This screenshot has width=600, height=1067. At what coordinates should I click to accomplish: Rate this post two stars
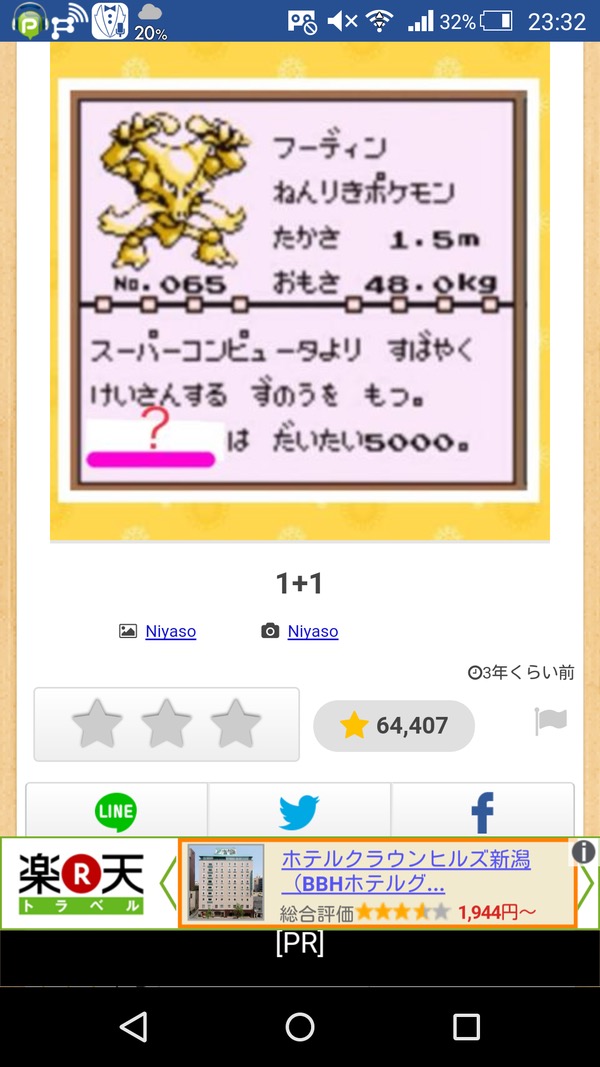click(x=167, y=724)
